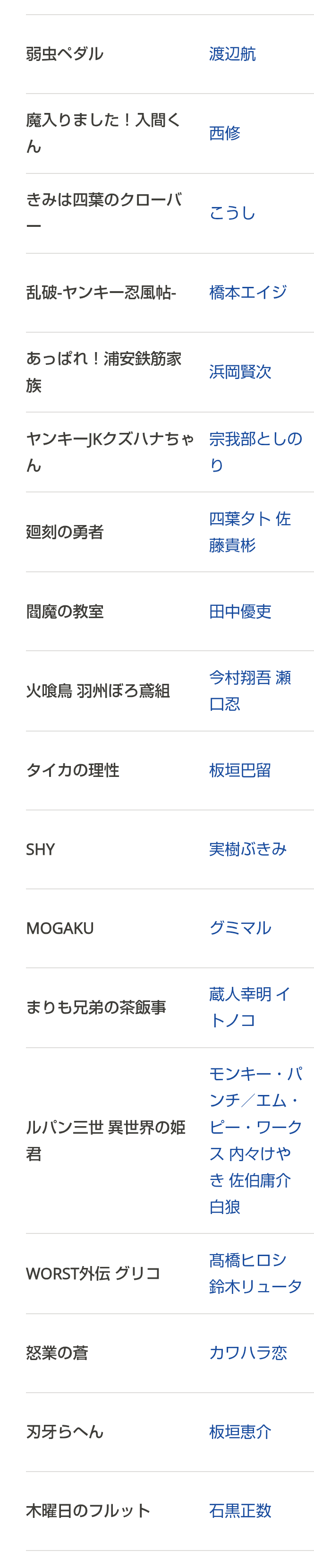Open author link 田中優吏

click(x=240, y=611)
